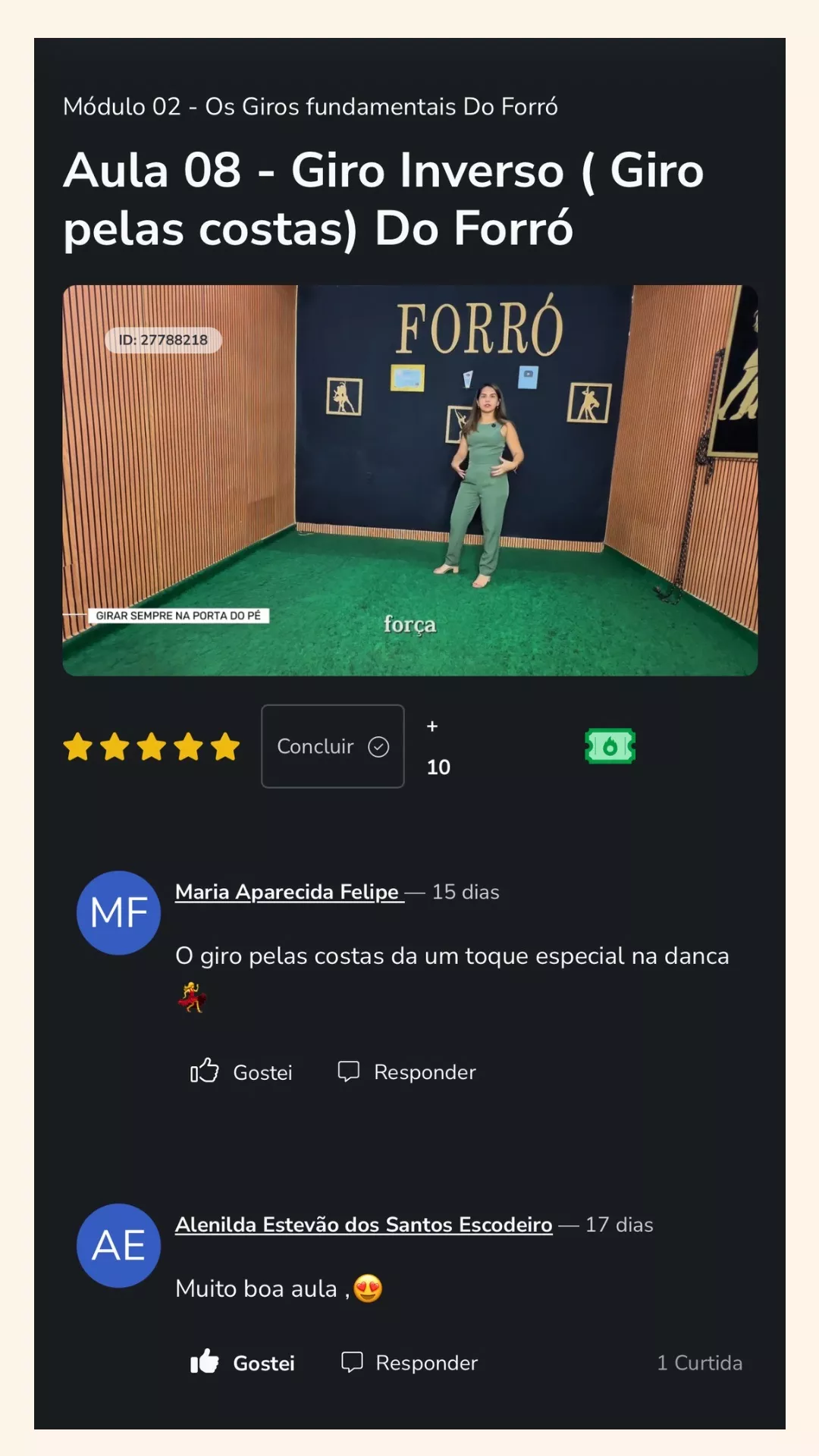The image size is (819, 1456).
Task: Open Alenilda Estevão dos Santos Escodeiro's profile
Action: [363, 1225]
